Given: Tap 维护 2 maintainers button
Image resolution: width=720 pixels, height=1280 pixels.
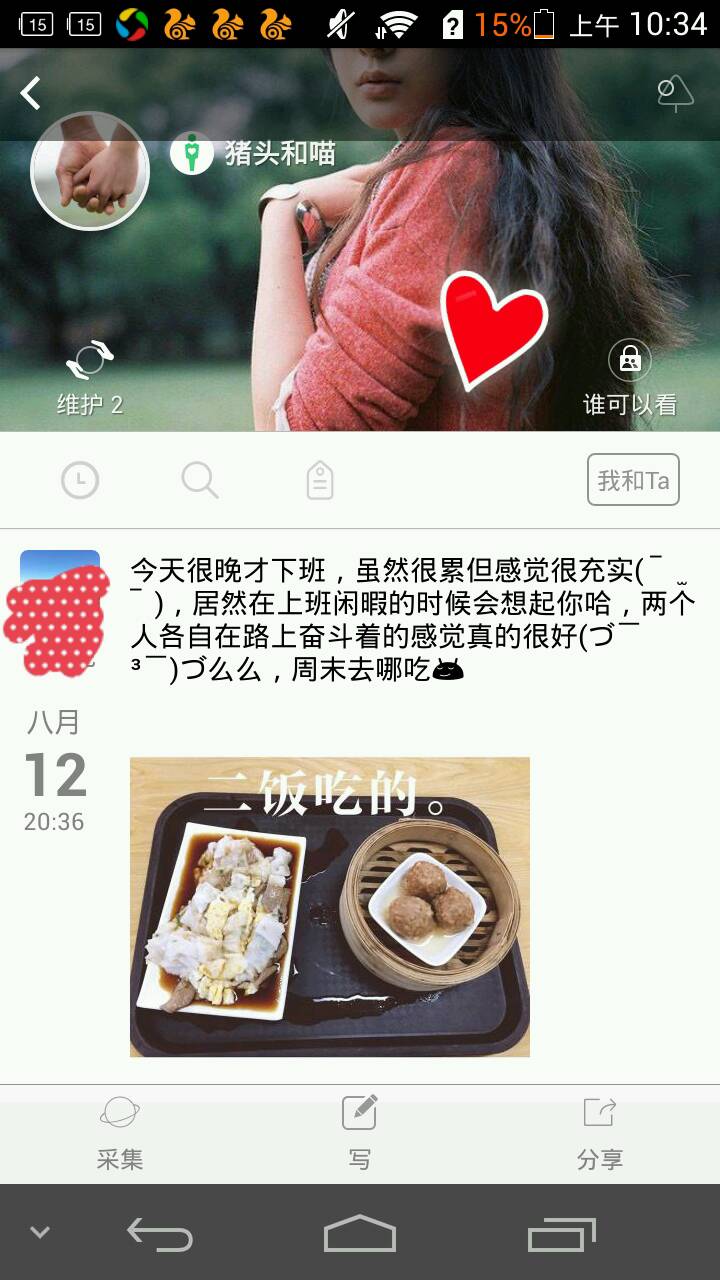Looking at the screenshot, I should click(90, 377).
